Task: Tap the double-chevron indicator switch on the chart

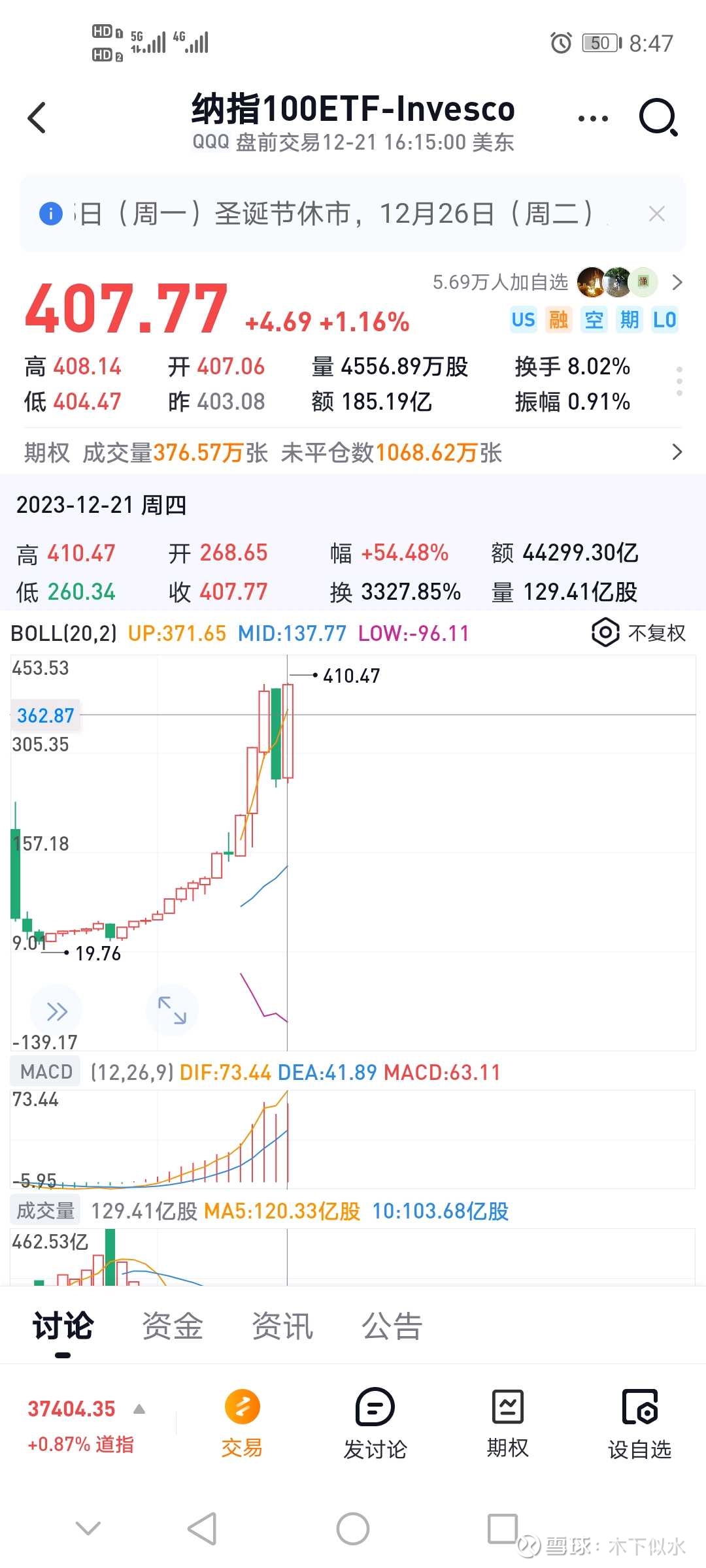Action: point(56,1010)
